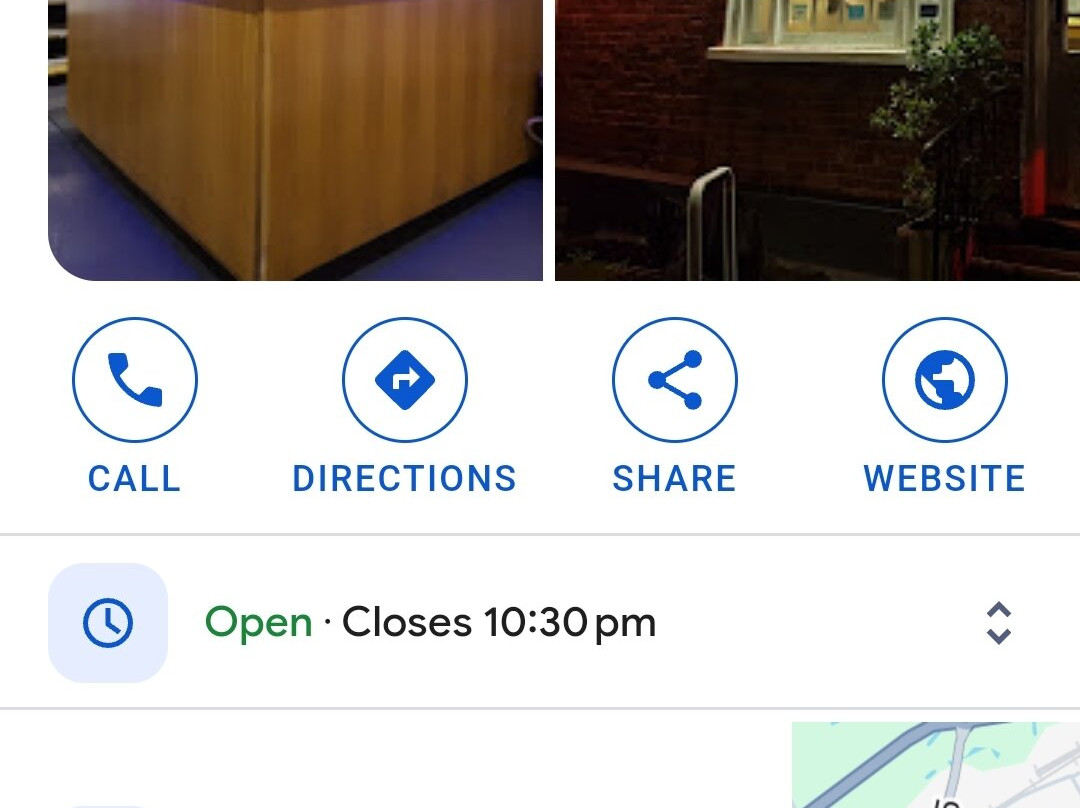Call the business

(135, 380)
